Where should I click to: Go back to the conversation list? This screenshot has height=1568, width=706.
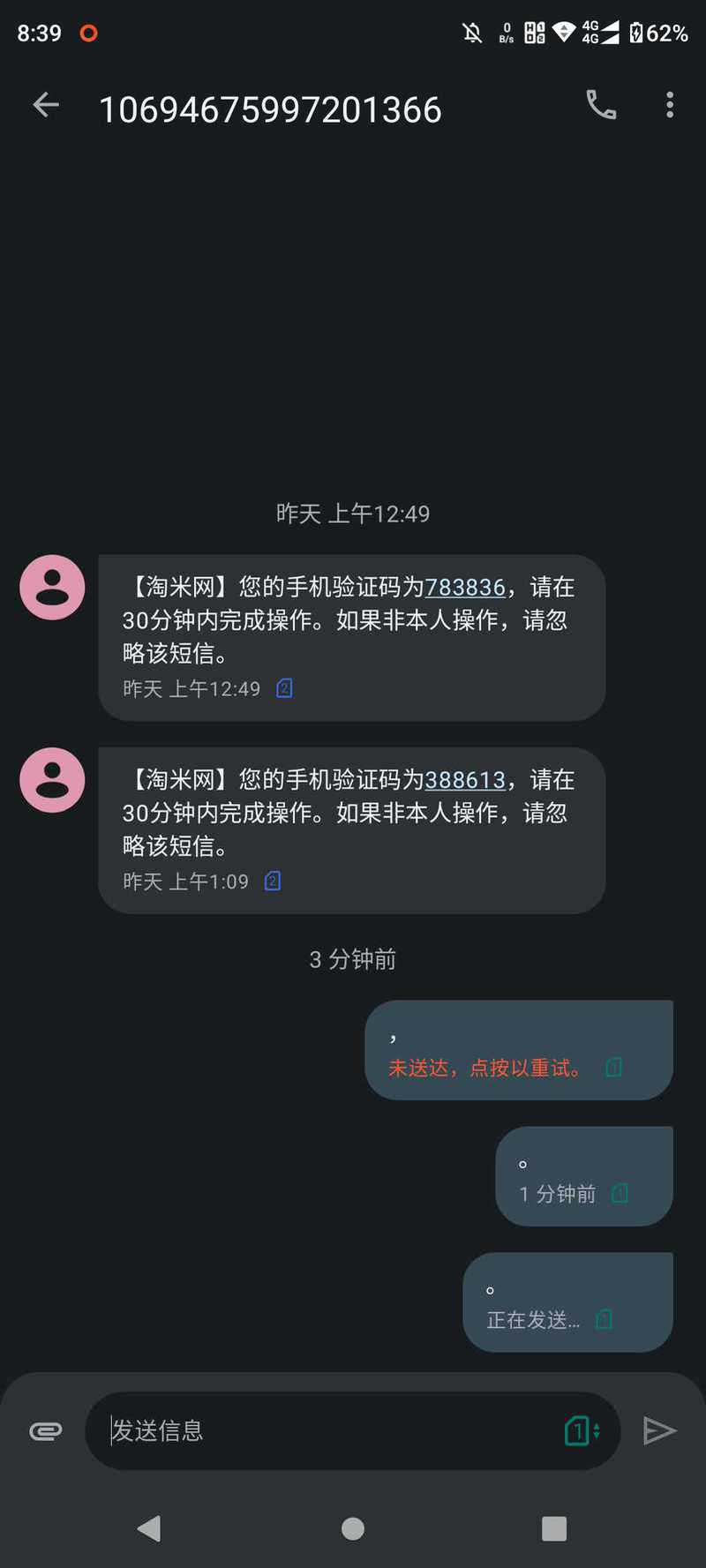click(x=46, y=105)
